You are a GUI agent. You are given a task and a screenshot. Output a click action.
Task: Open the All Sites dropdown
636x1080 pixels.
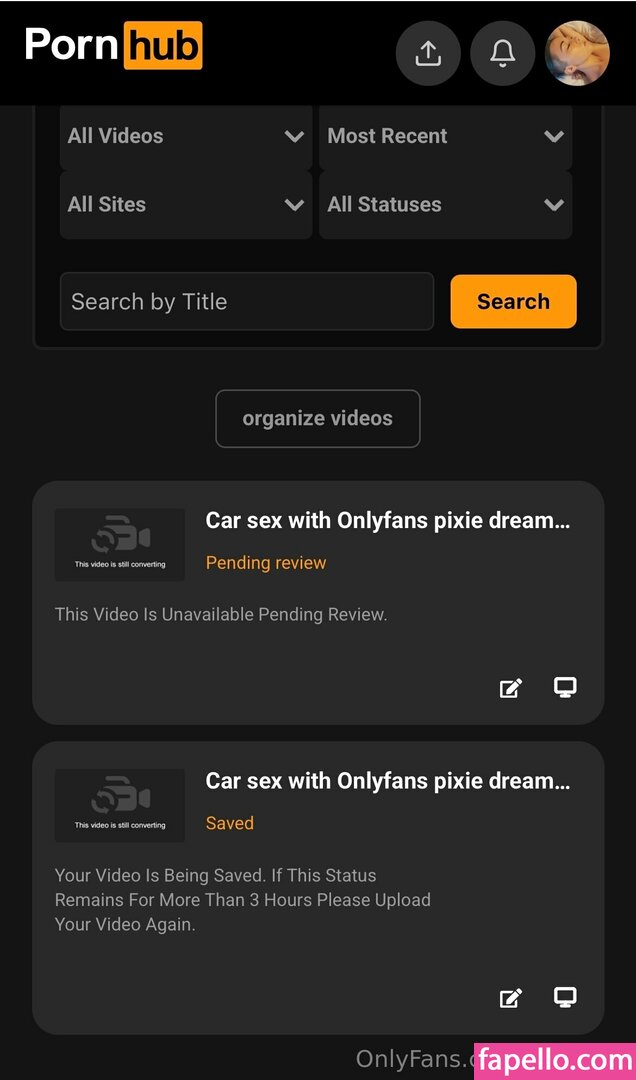186,204
